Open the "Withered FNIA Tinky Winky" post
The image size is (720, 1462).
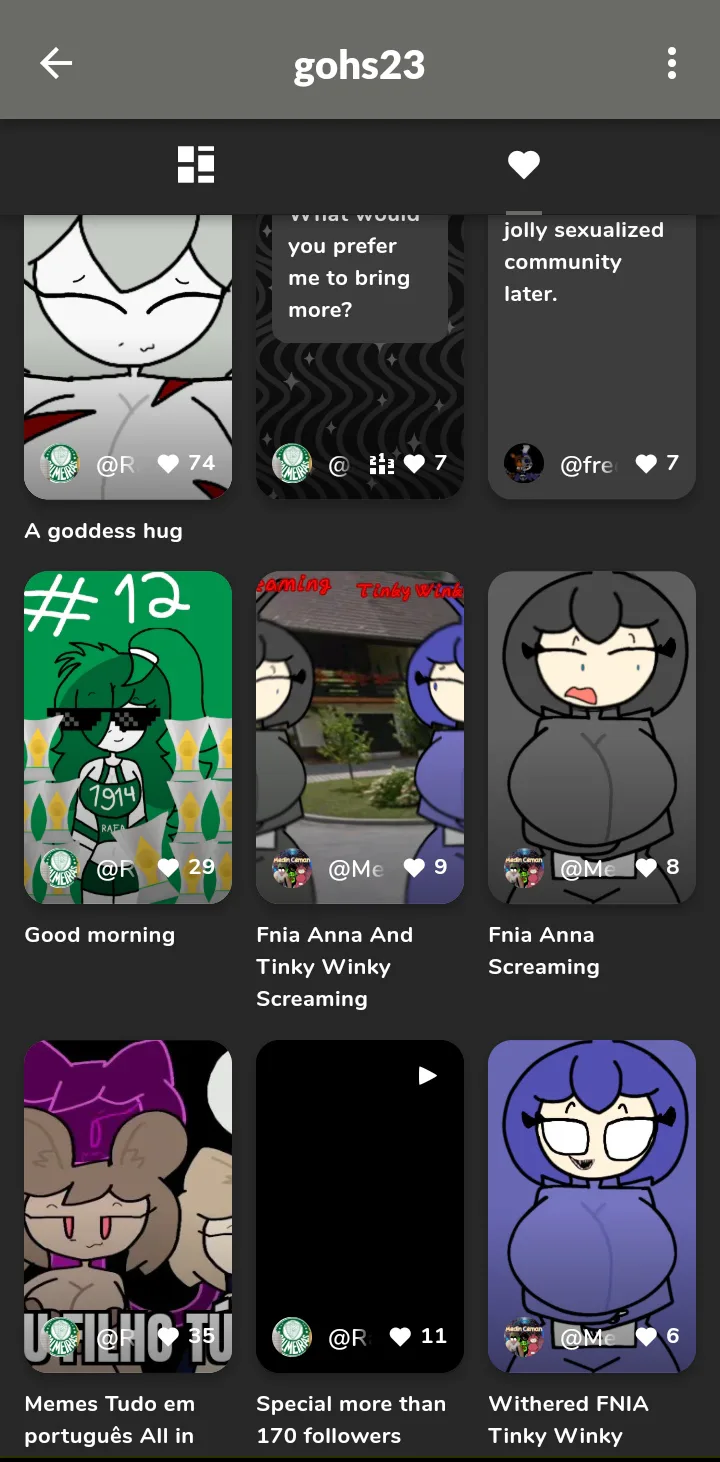click(592, 1206)
